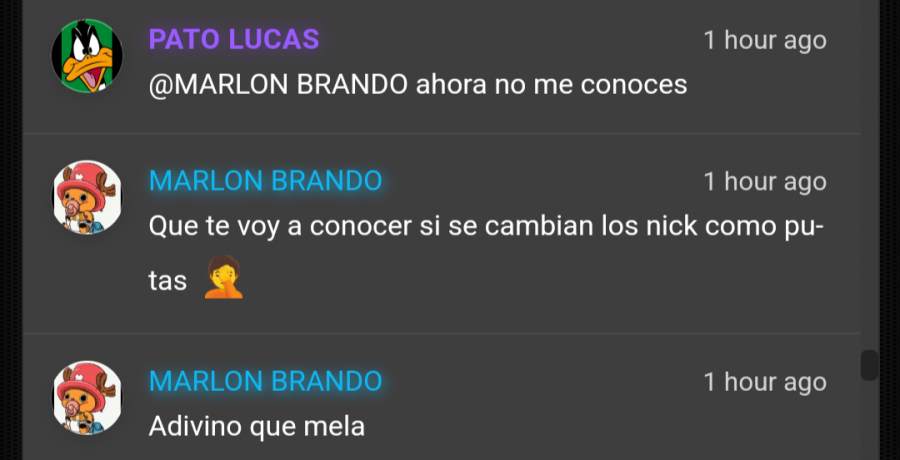Image resolution: width=900 pixels, height=460 pixels.
Task: Tap the PATO LUCAS username
Action: click(234, 39)
